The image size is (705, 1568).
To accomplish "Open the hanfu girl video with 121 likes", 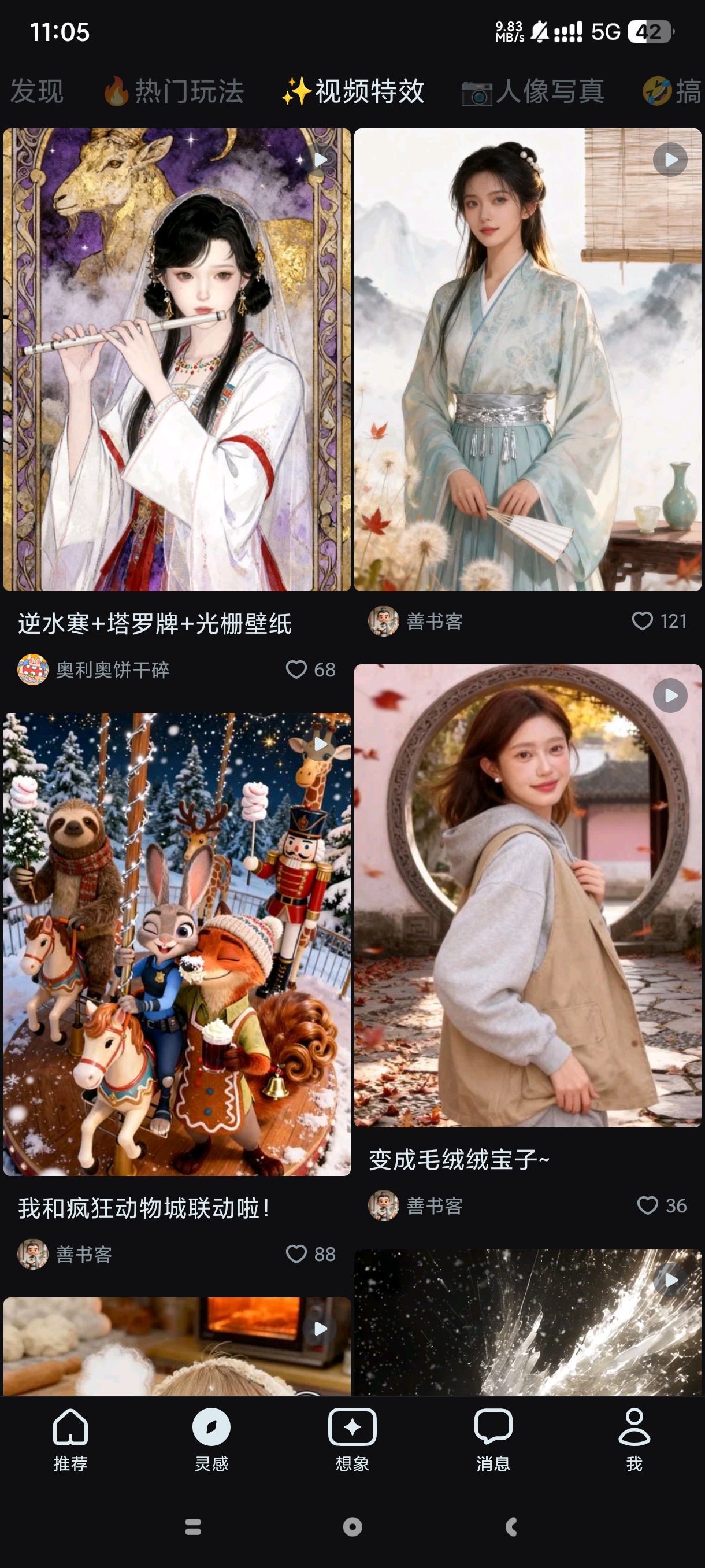I will click(528, 359).
